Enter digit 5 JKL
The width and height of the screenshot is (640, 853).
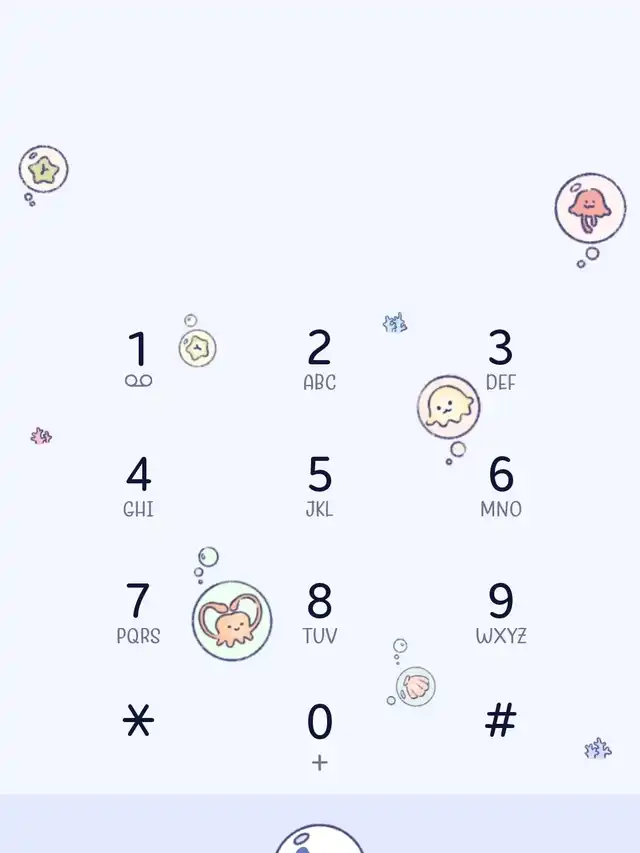coord(319,486)
